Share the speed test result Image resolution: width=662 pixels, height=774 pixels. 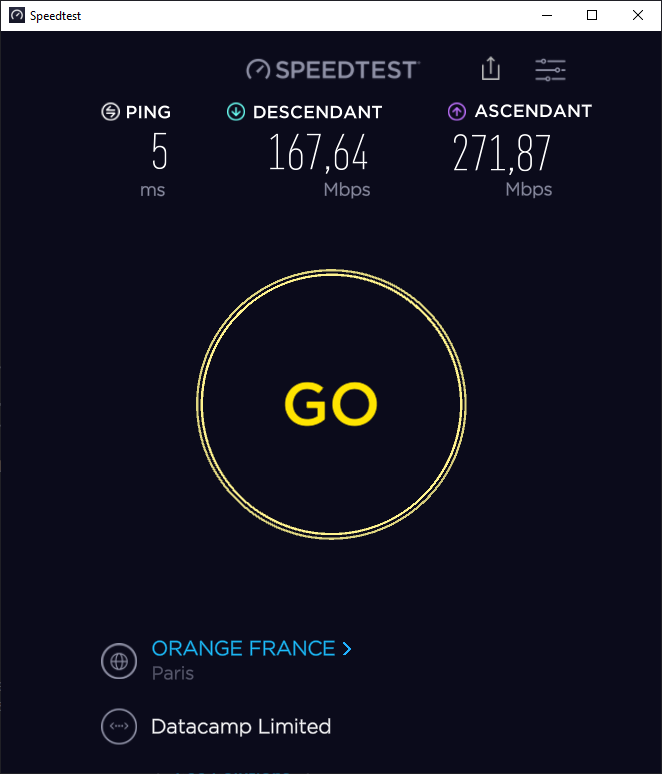(x=491, y=68)
